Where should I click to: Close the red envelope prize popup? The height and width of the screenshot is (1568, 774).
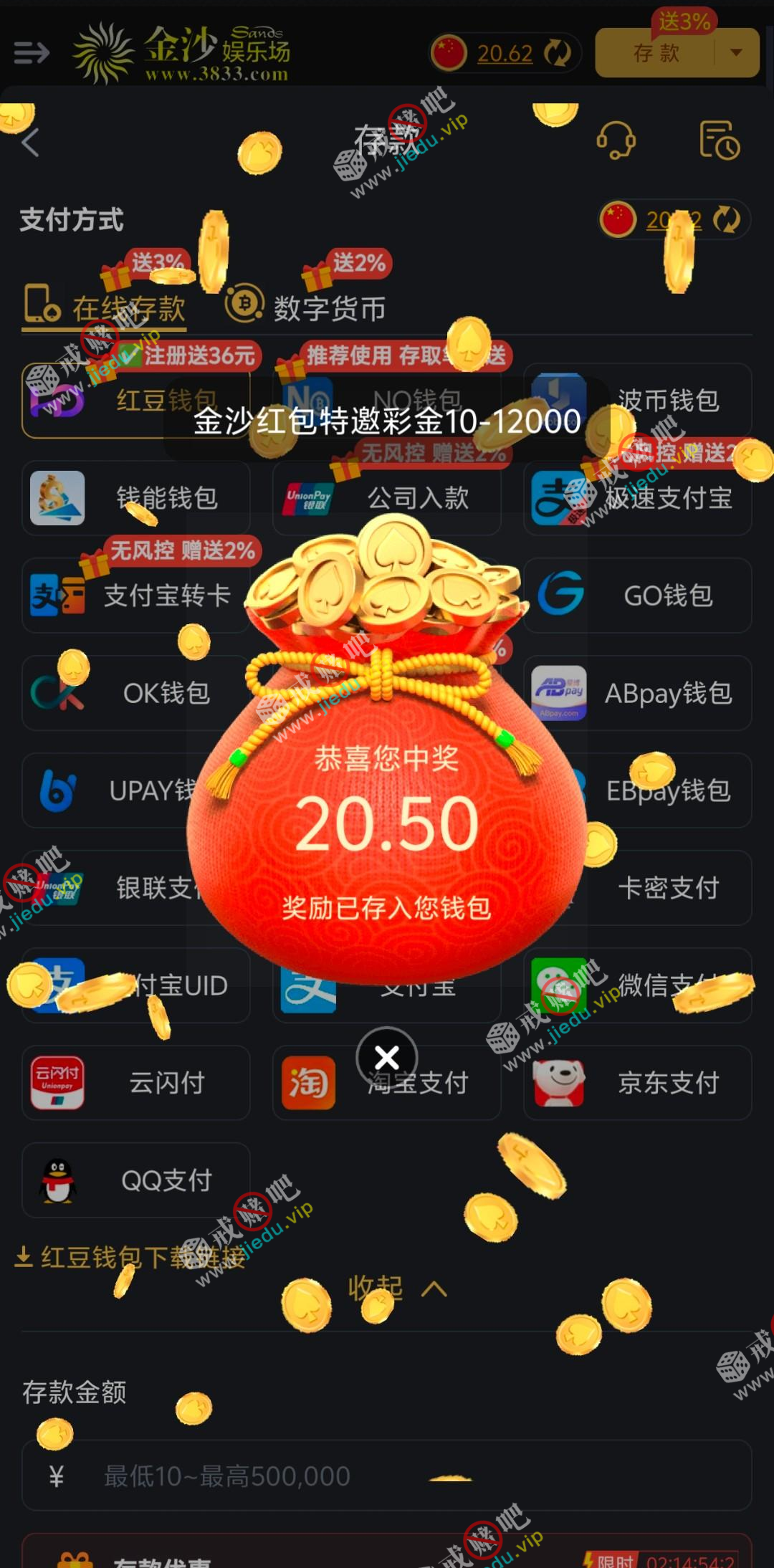click(x=387, y=1057)
